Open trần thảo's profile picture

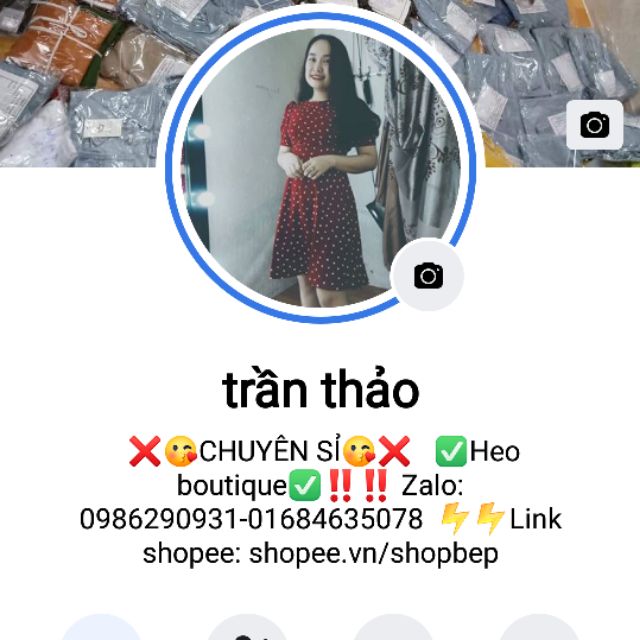[321, 168]
